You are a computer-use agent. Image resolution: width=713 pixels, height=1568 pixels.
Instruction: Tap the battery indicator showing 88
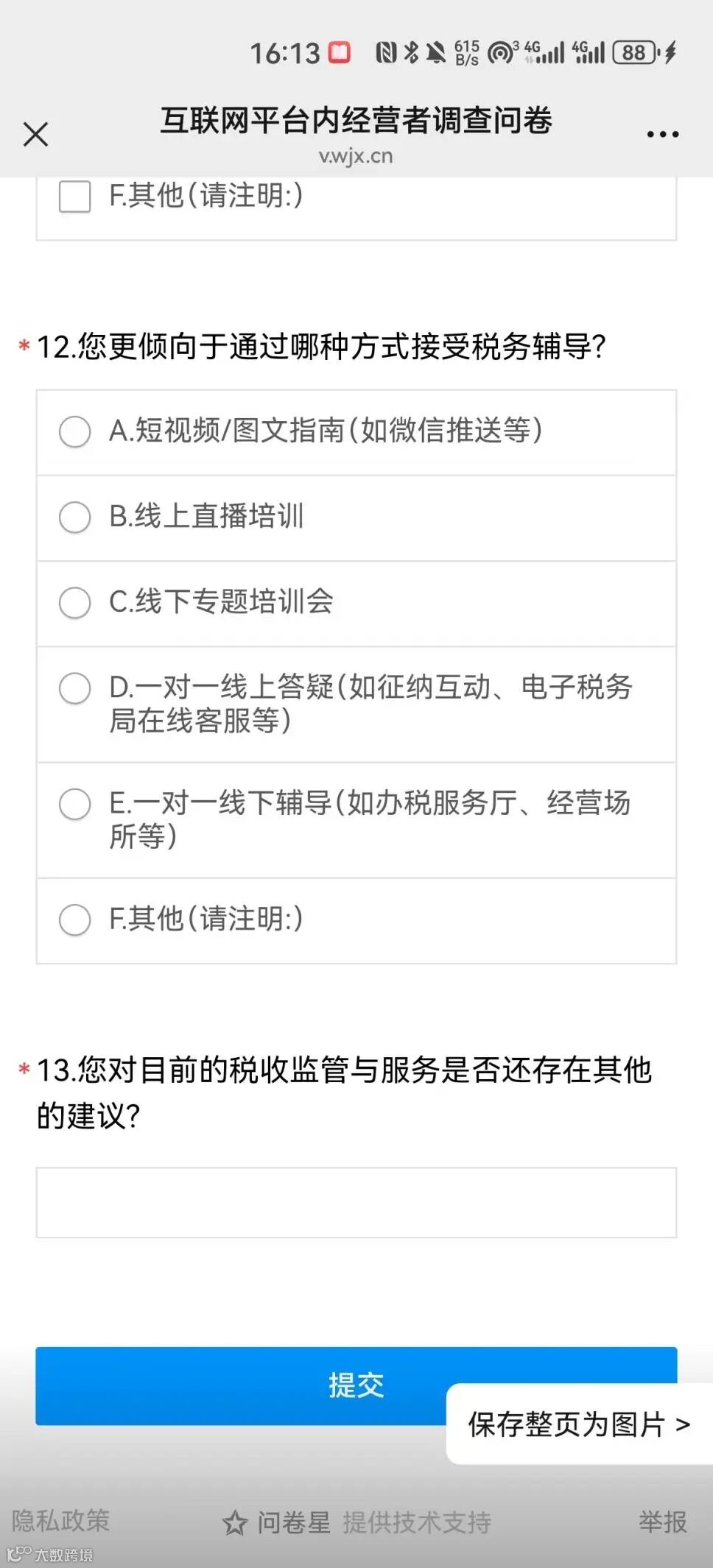pos(633,52)
